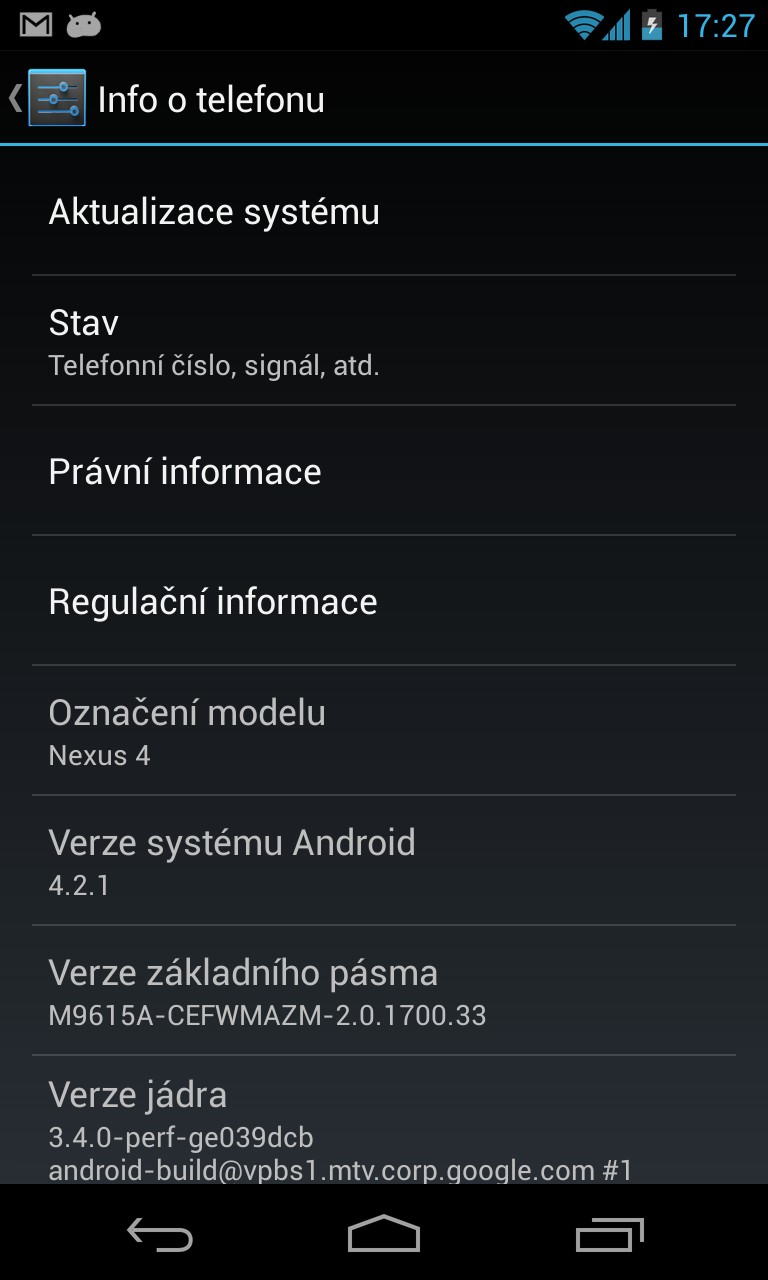Open Regulační informace
This screenshot has width=768, height=1280.
coord(384,601)
